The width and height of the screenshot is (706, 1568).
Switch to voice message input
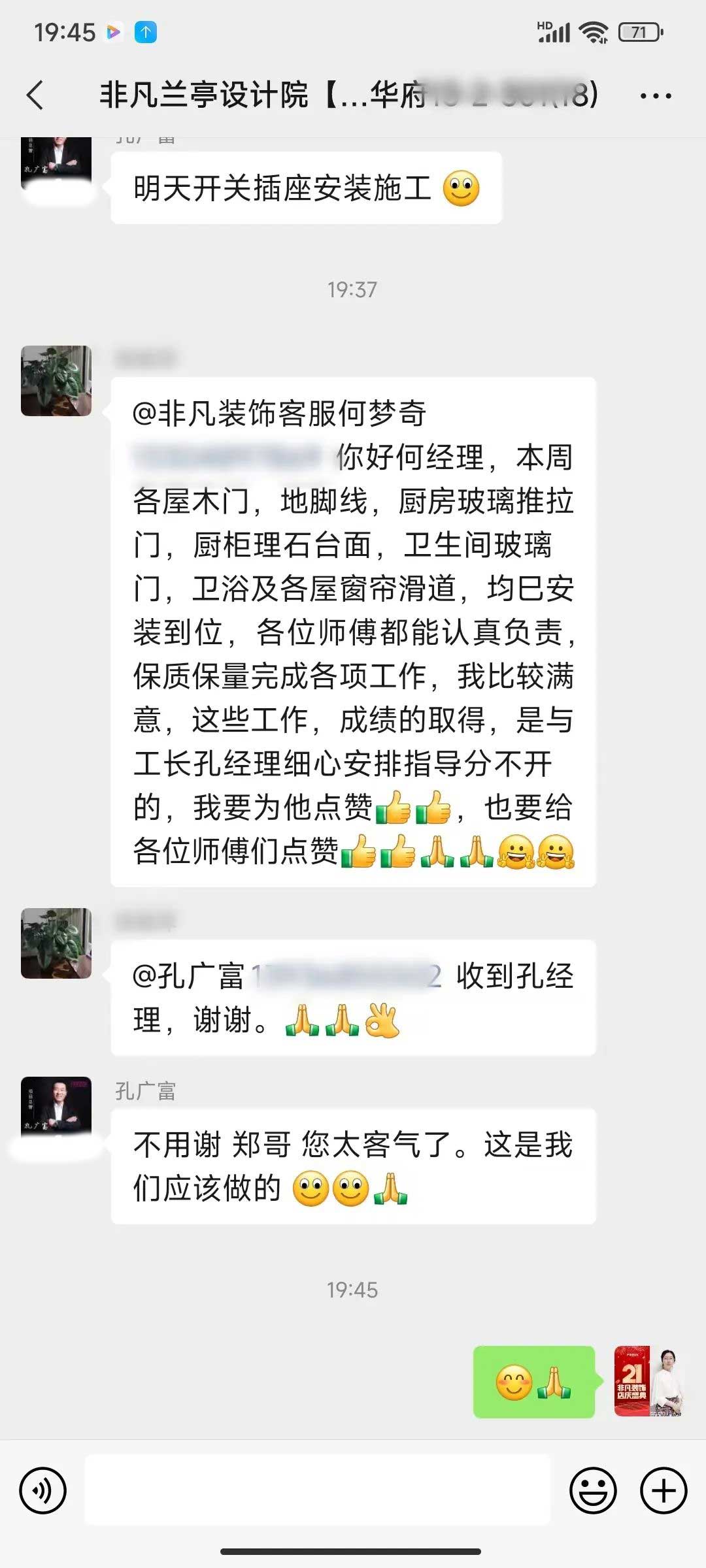pos(43,1491)
